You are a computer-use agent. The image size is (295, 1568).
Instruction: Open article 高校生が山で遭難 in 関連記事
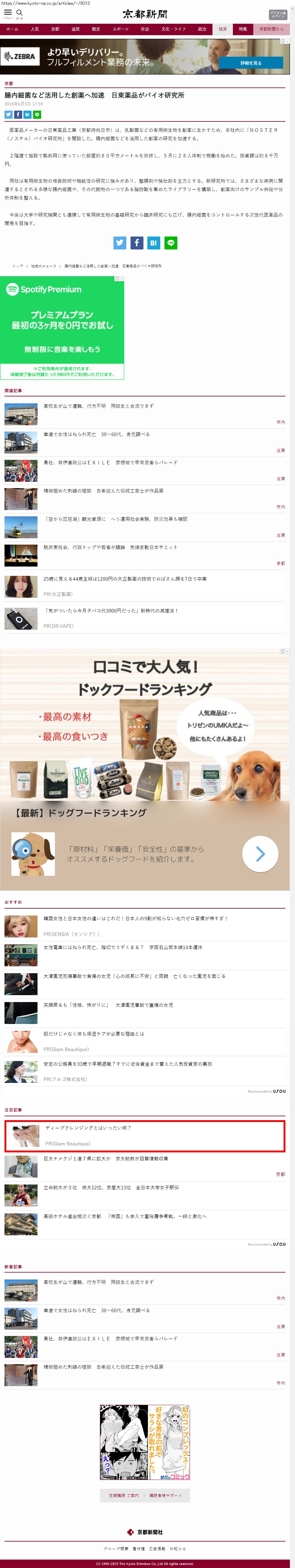98,406
